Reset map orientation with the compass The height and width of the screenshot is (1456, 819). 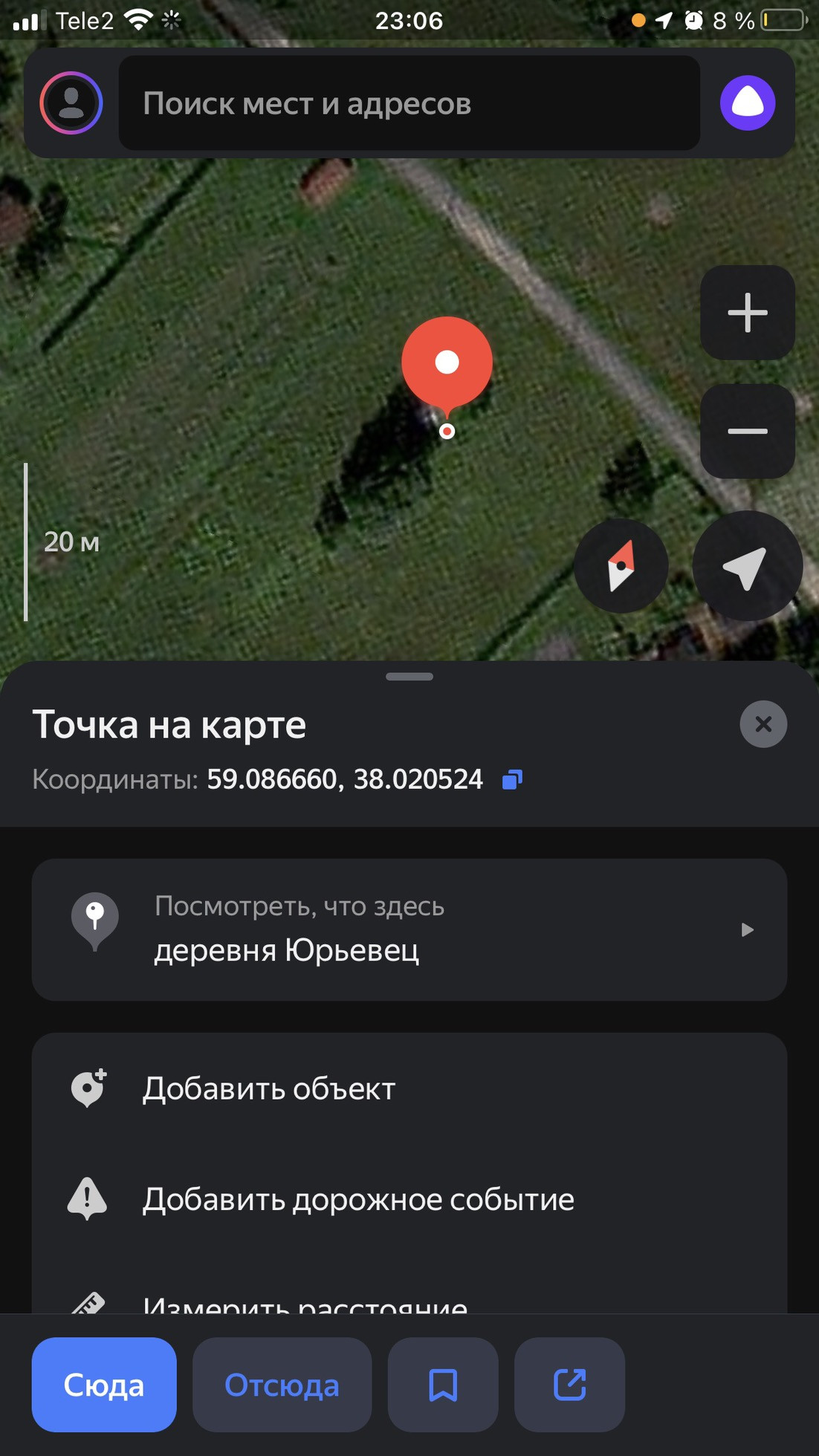[621, 566]
